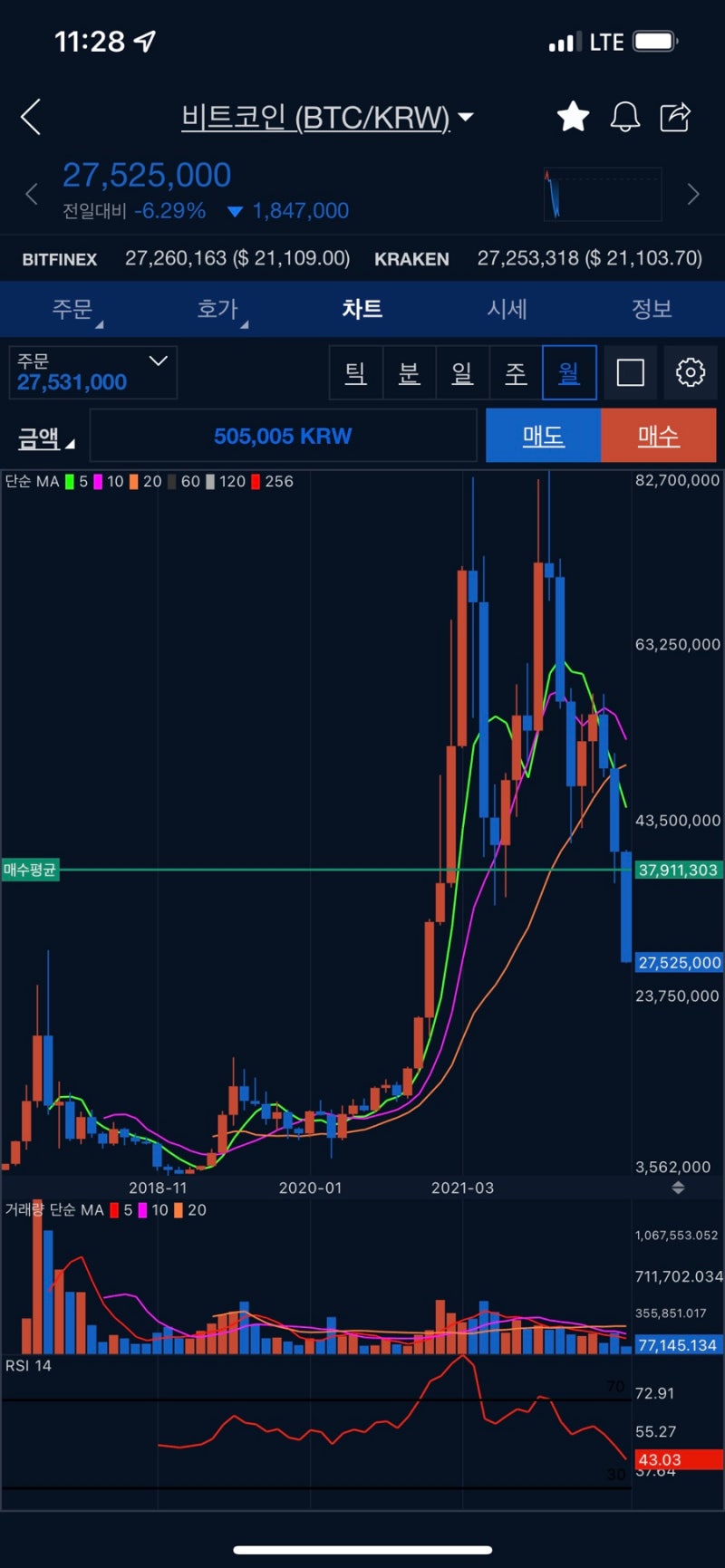Click the red 256 MA color swatch
This screenshot has height=1568, width=725.
[x=256, y=482]
